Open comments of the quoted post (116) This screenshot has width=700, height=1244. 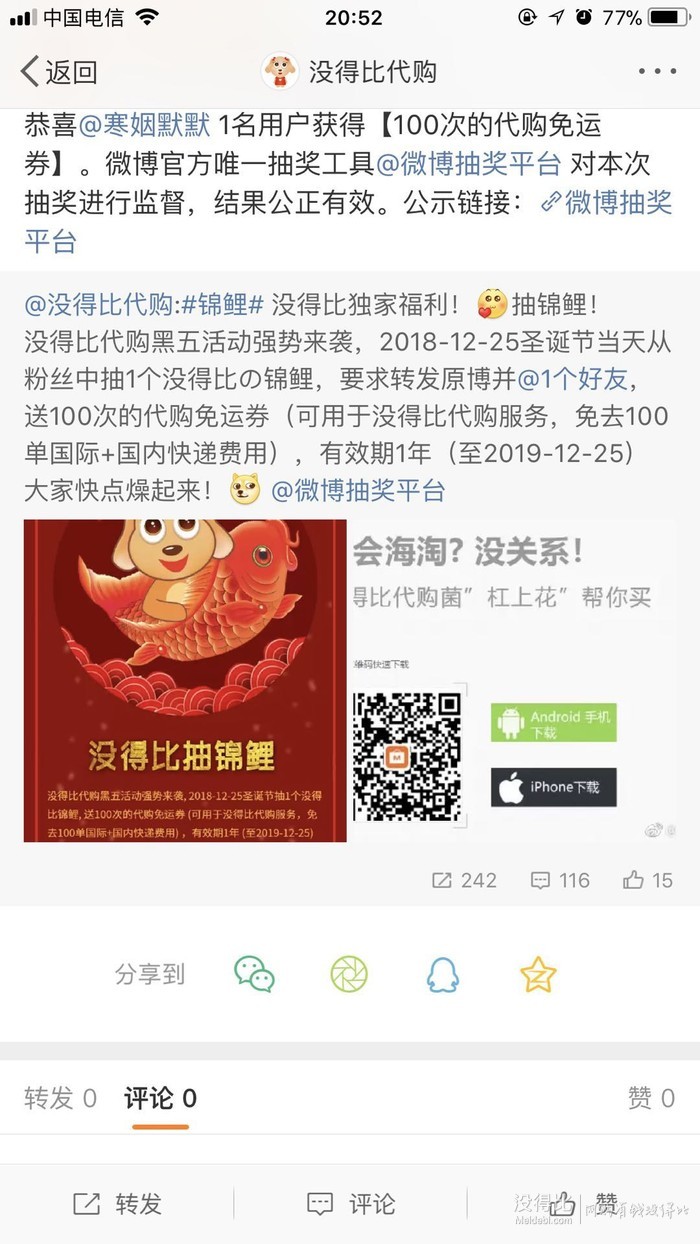(560, 880)
